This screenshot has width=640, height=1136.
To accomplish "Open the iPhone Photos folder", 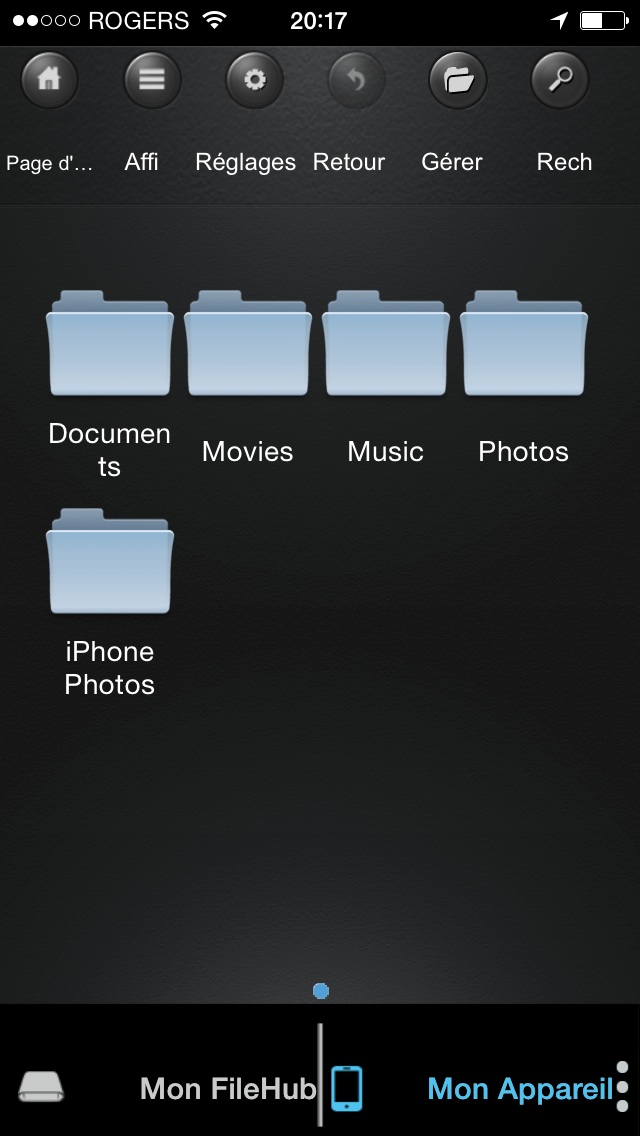I will [x=110, y=562].
